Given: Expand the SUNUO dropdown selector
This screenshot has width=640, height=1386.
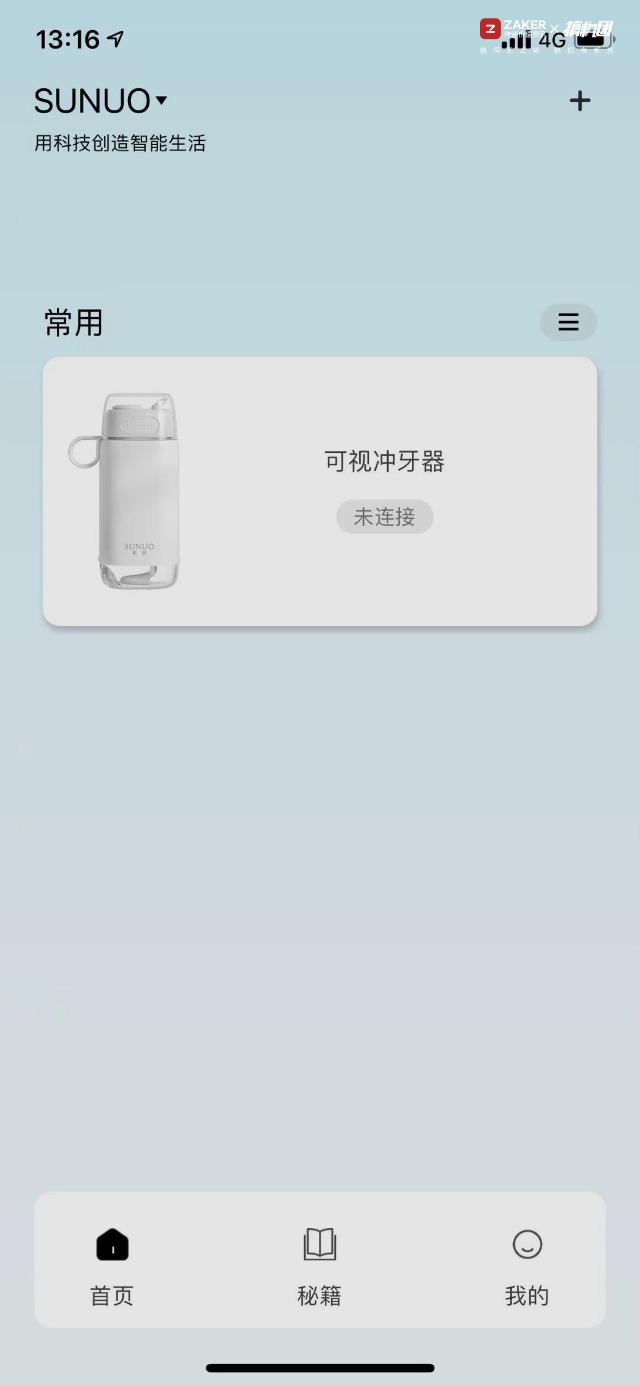Looking at the screenshot, I should pos(101,101).
